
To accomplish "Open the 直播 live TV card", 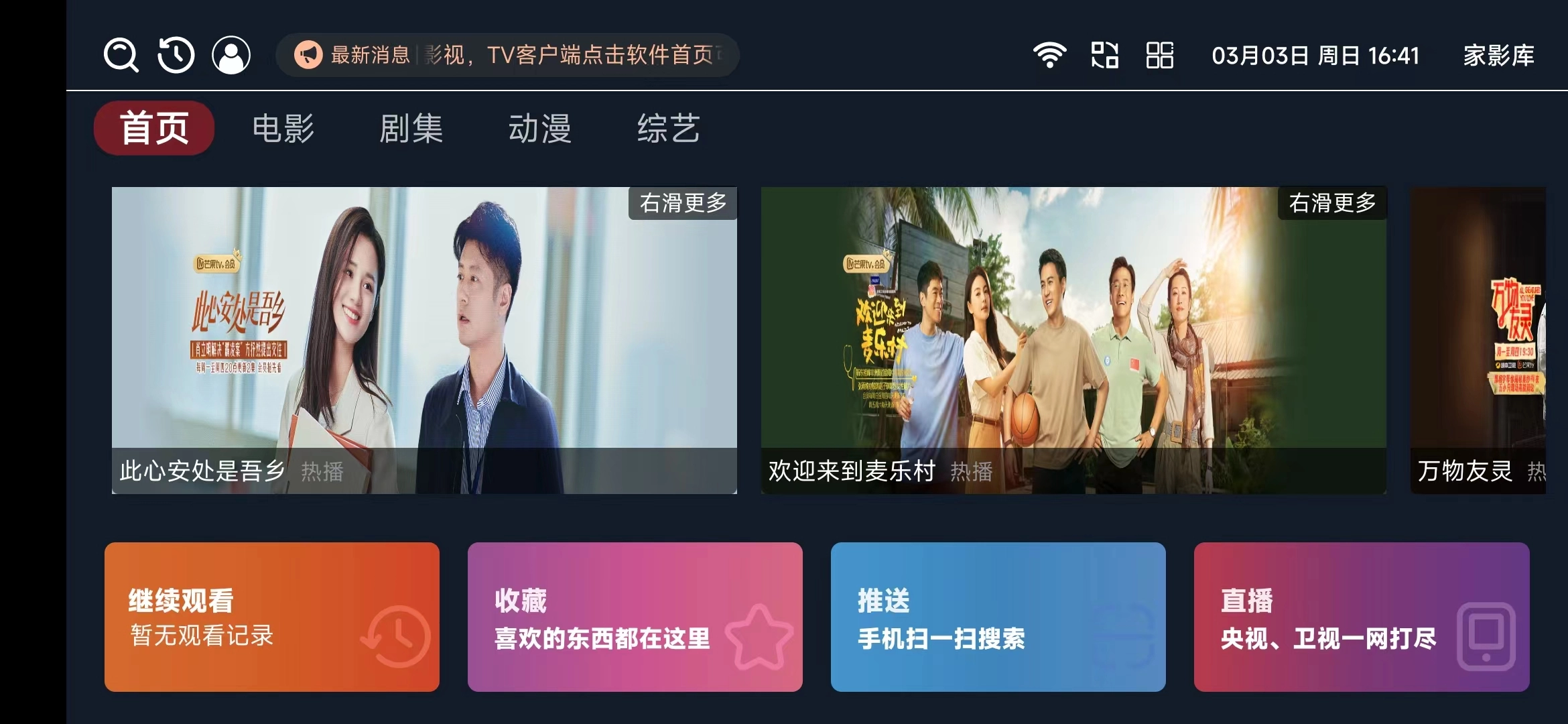I will tap(1362, 617).
